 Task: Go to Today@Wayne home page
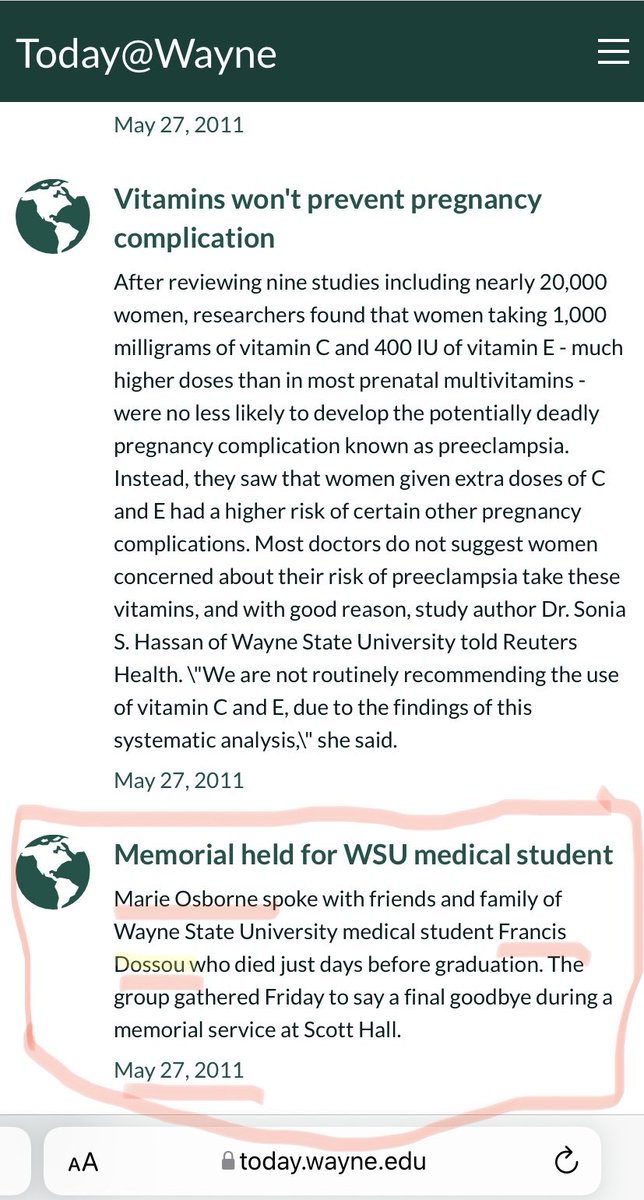146,54
